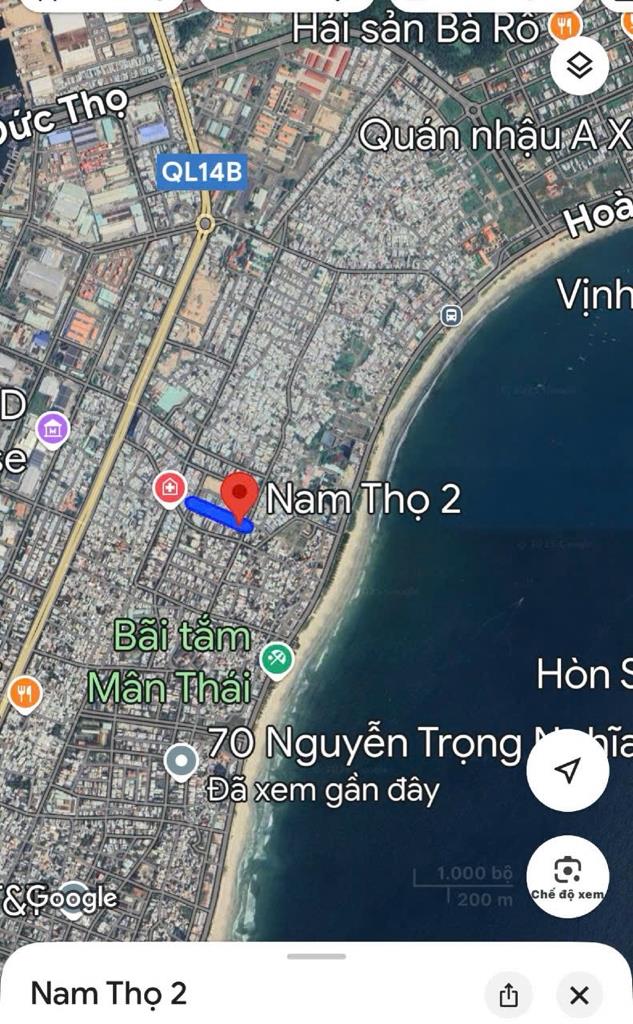Open the bus stop marker
This screenshot has width=633, height=1024.
coord(452,316)
